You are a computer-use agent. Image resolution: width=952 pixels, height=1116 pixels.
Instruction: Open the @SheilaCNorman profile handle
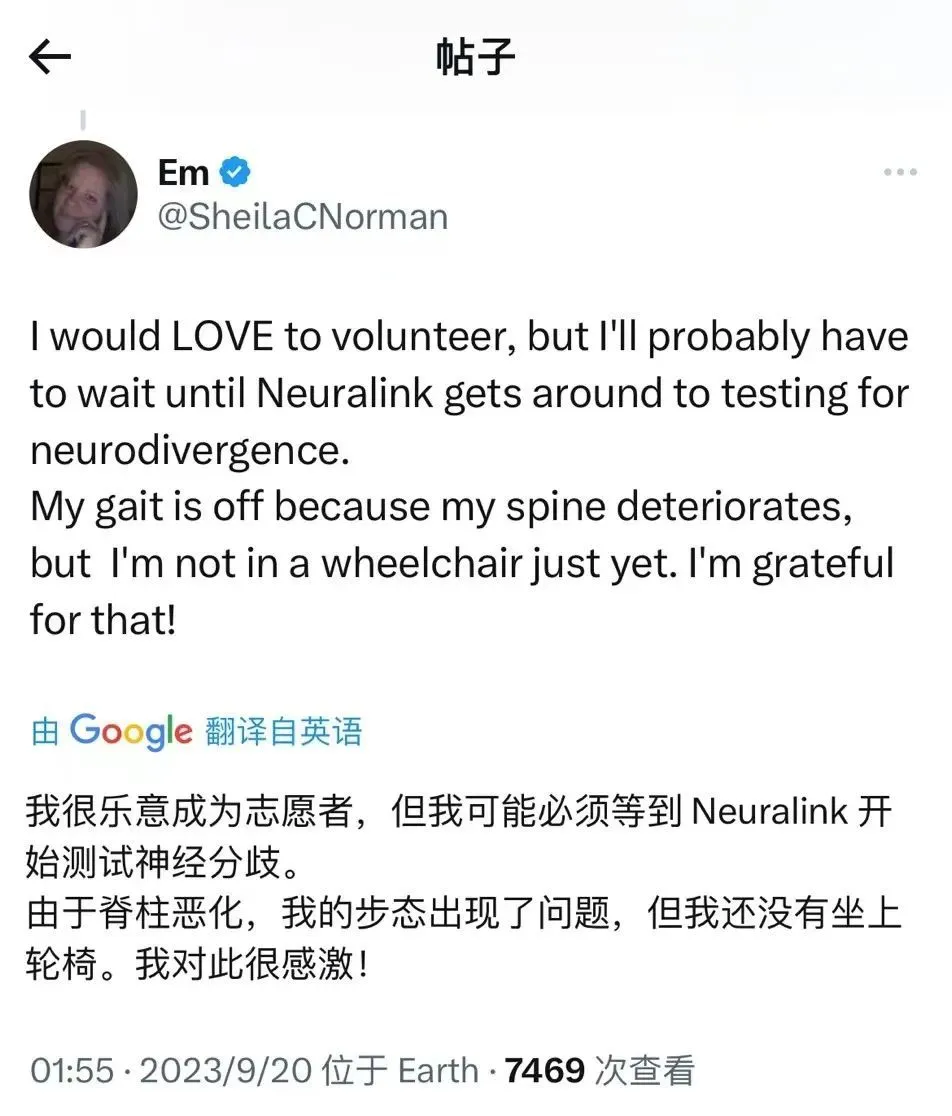302,216
